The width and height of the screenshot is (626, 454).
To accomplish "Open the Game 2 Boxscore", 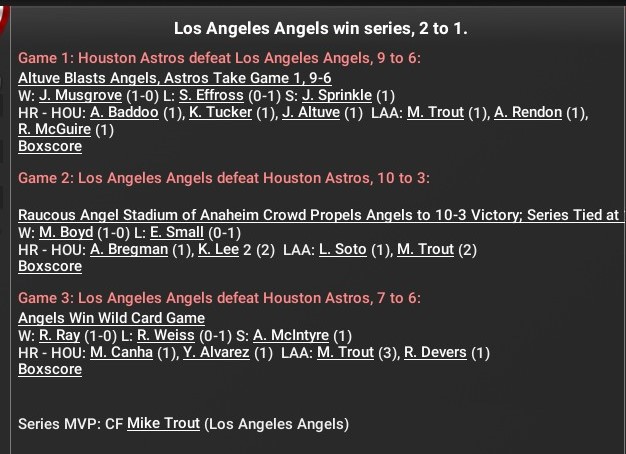I will point(50,266).
